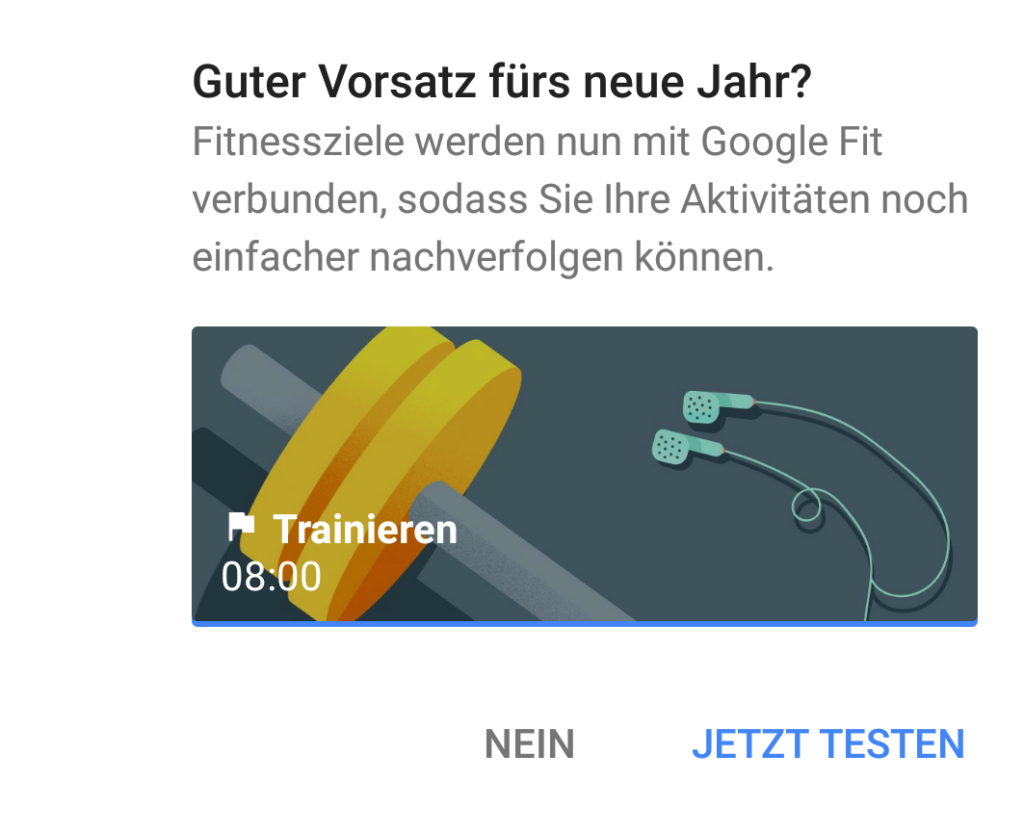Image resolution: width=1024 pixels, height=833 pixels.
Task: Tap JETZT TESTEN to try Google Fit
Action: click(x=828, y=744)
